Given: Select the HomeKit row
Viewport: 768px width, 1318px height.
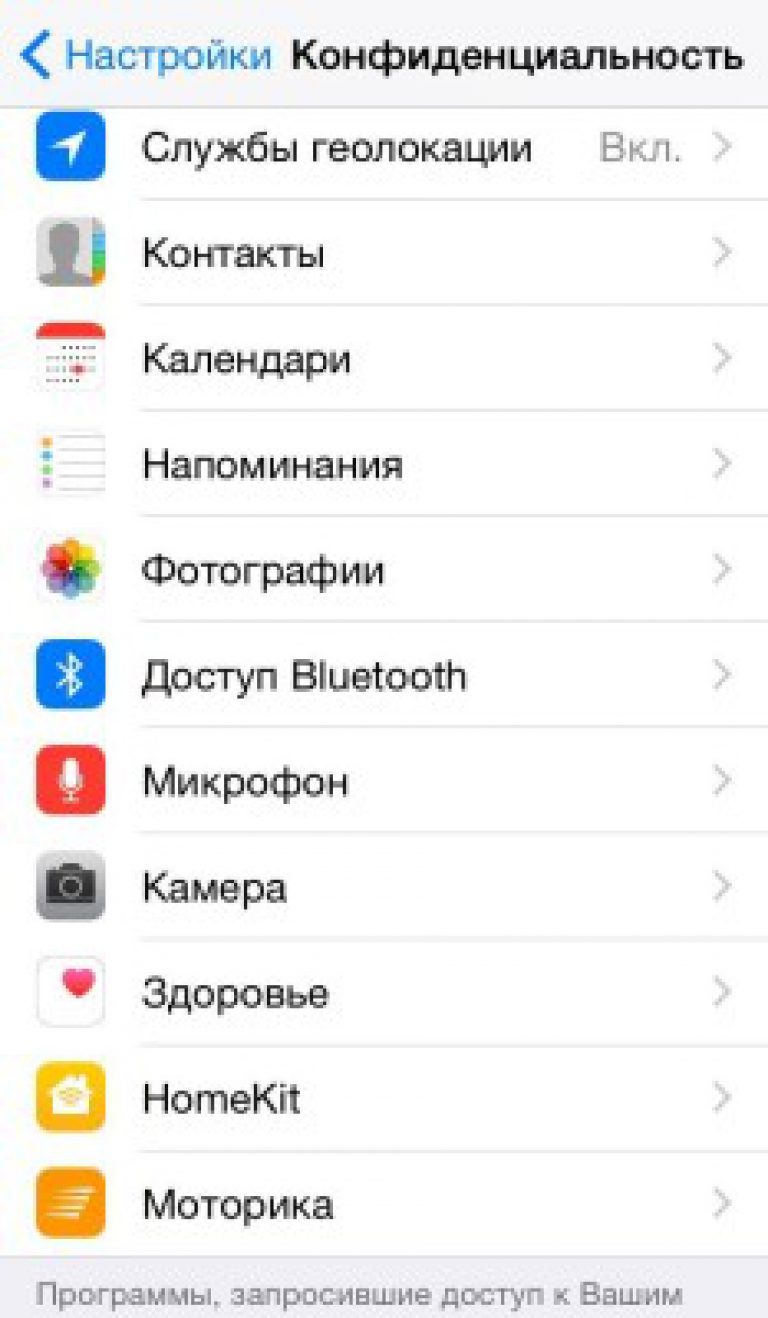Looking at the screenshot, I should (x=384, y=1099).
